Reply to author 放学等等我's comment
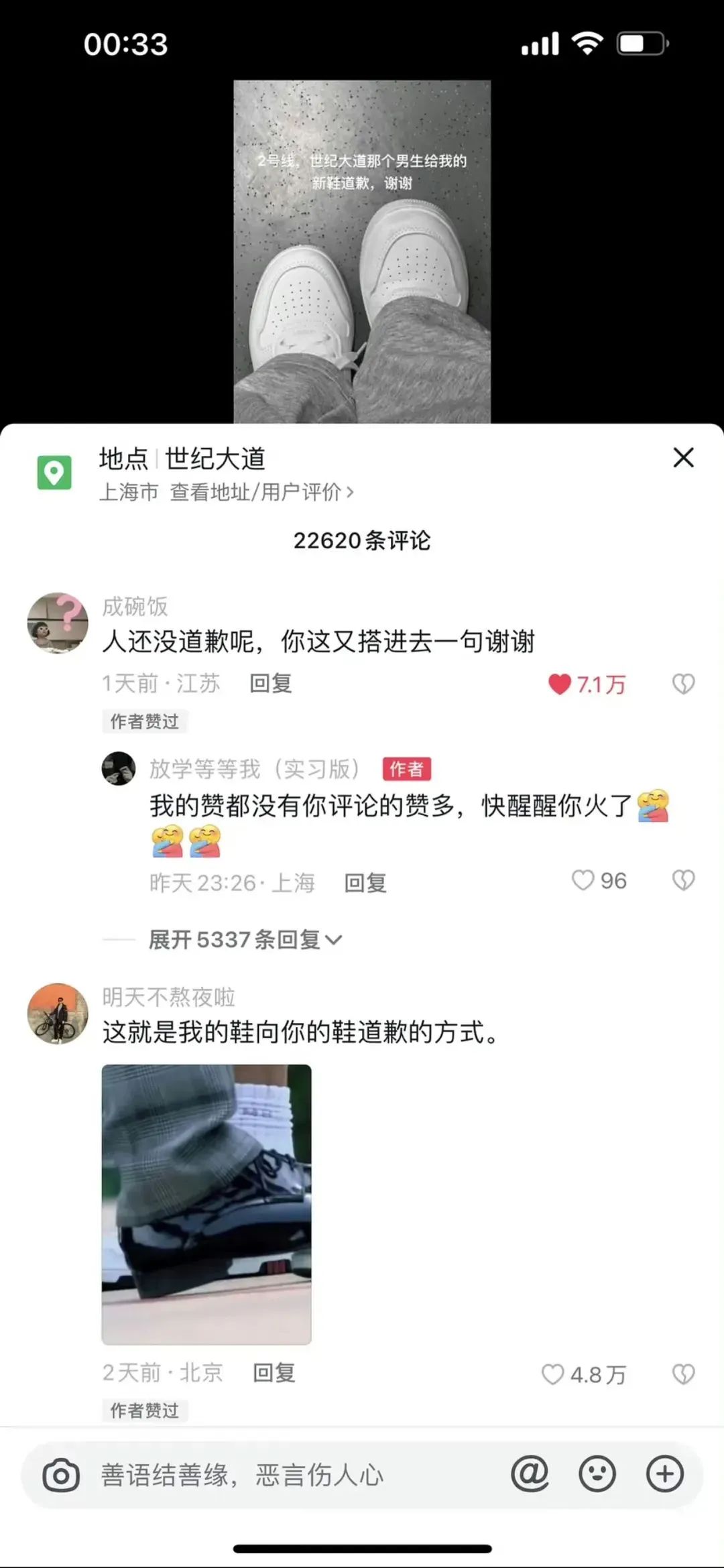Image resolution: width=724 pixels, height=1568 pixels. [365, 883]
